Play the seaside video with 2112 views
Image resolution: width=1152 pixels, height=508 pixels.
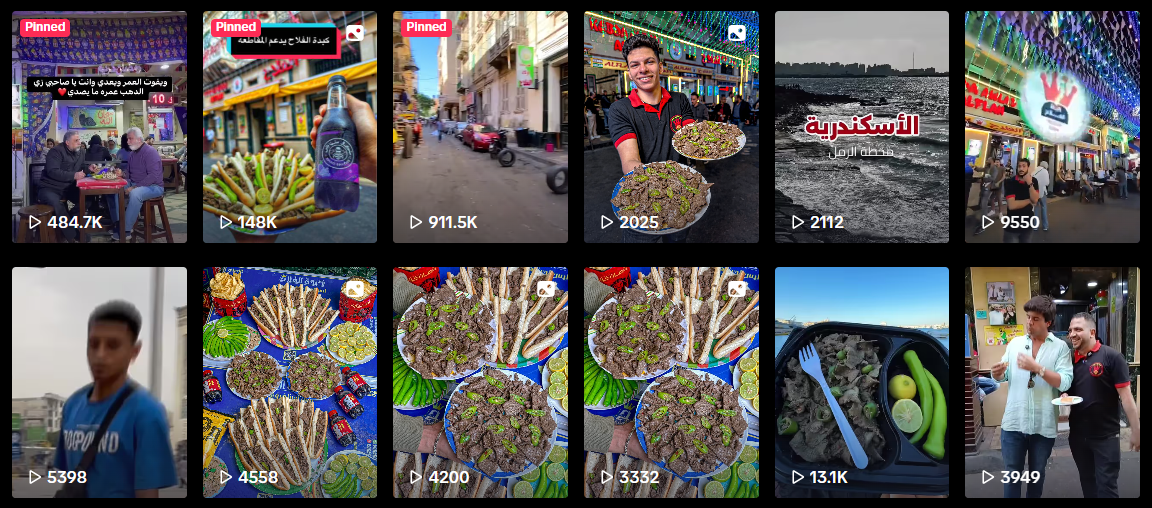861,127
